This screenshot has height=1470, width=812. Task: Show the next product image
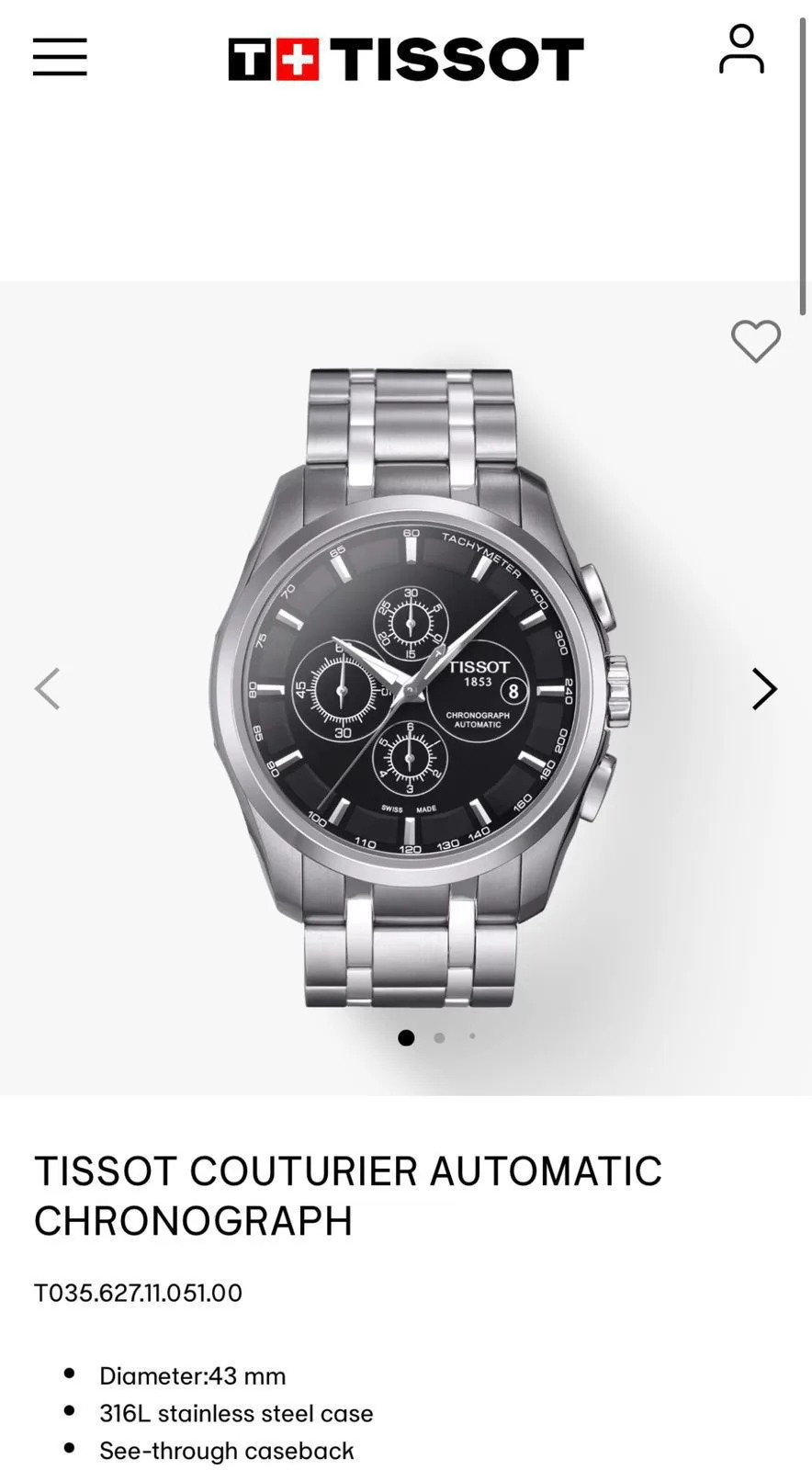(x=763, y=689)
